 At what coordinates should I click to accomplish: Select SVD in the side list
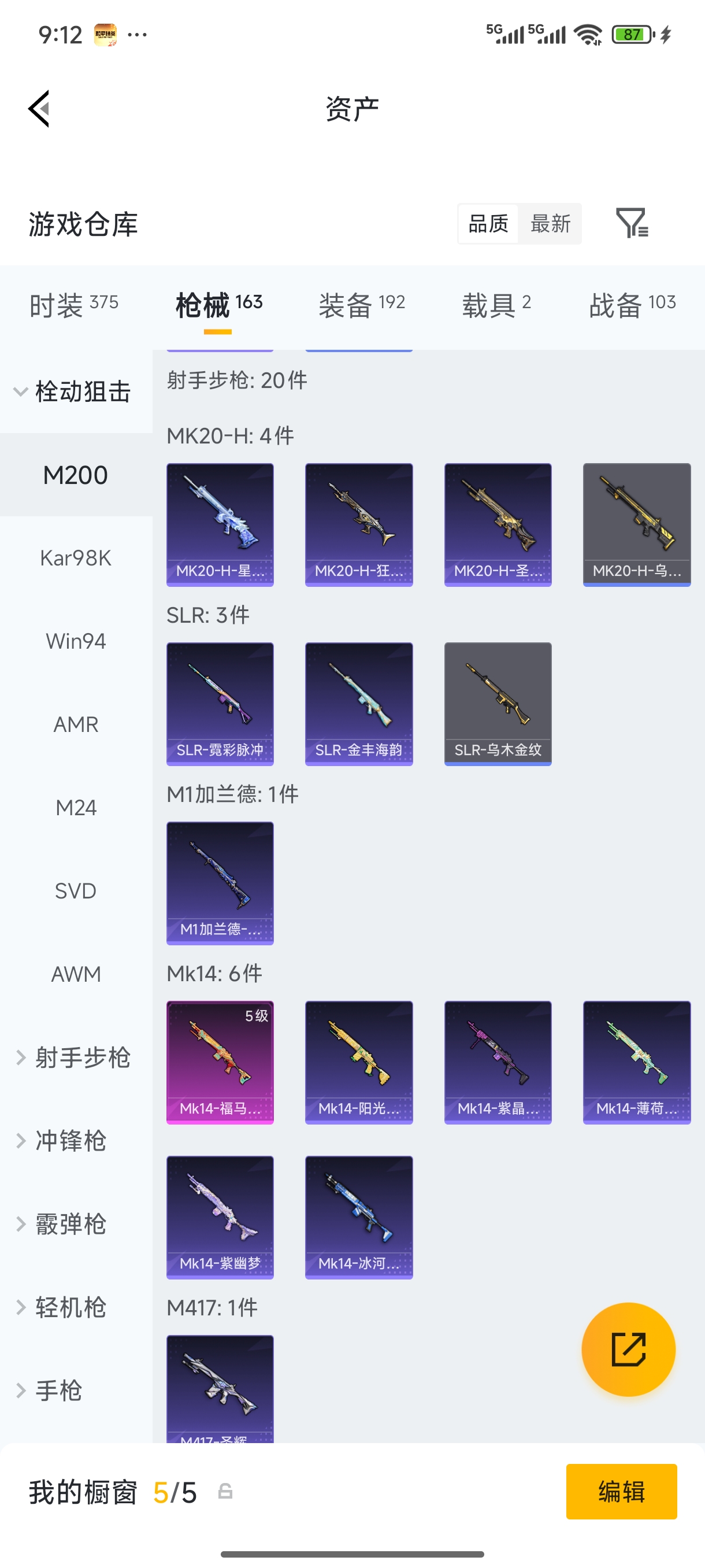pos(76,890)
